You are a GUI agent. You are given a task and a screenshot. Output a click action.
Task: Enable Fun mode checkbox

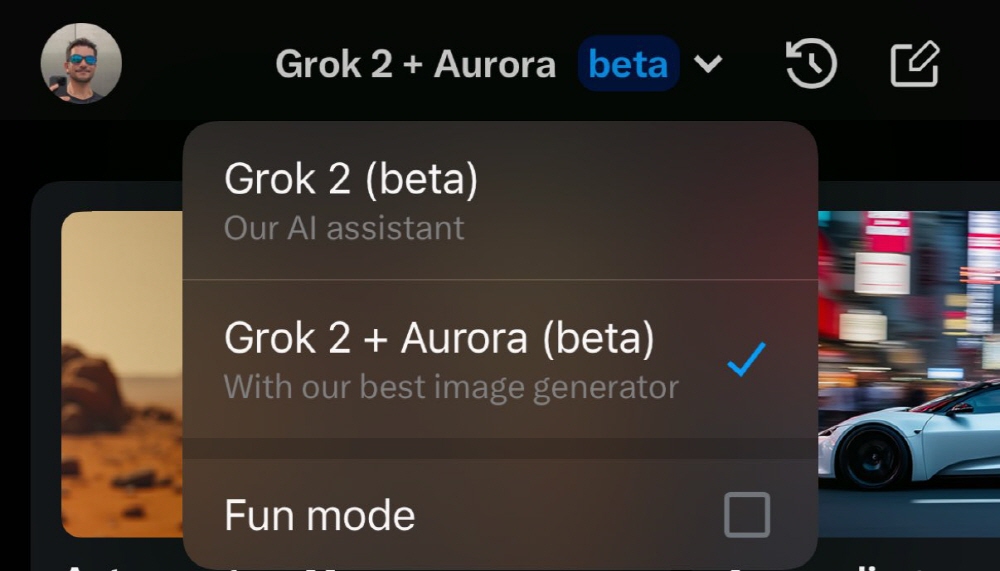click(x=746, y=515)
